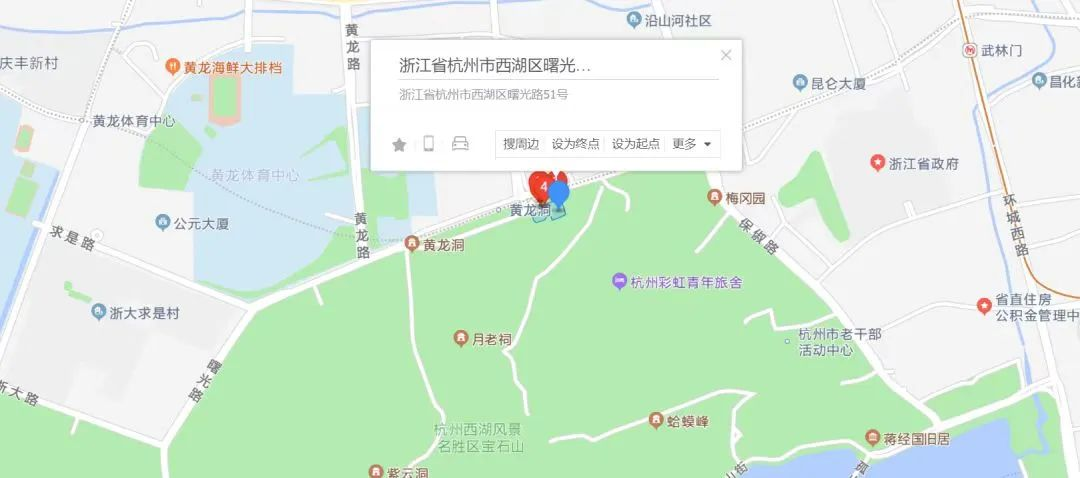1080x478 pixels.
Task: Open the 浙江省政府 map marker
Action: point(877,163)
